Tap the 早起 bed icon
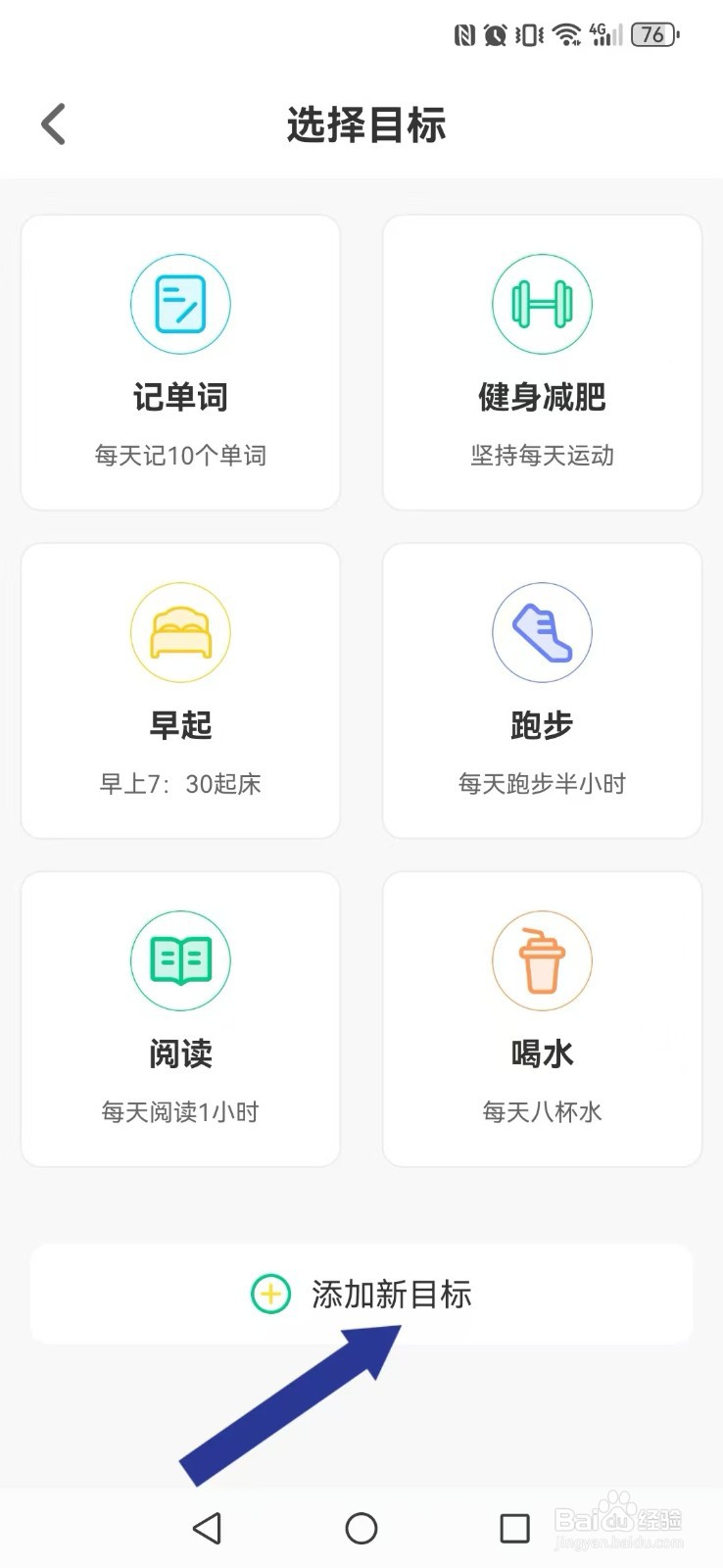The width and height of the screenshot is (723, 1568). click(180, 632)
